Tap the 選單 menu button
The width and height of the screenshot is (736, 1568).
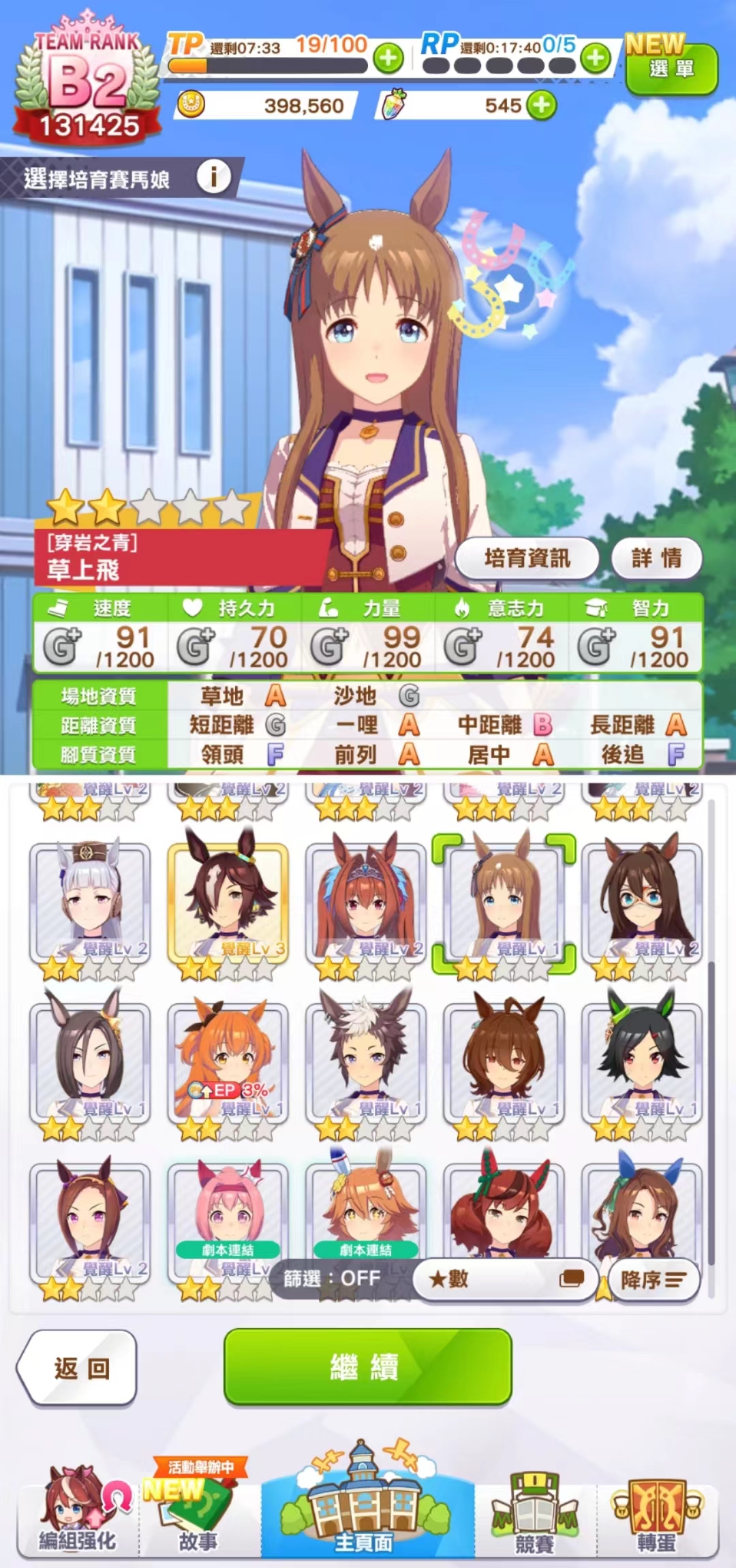[x=671, y=69]
